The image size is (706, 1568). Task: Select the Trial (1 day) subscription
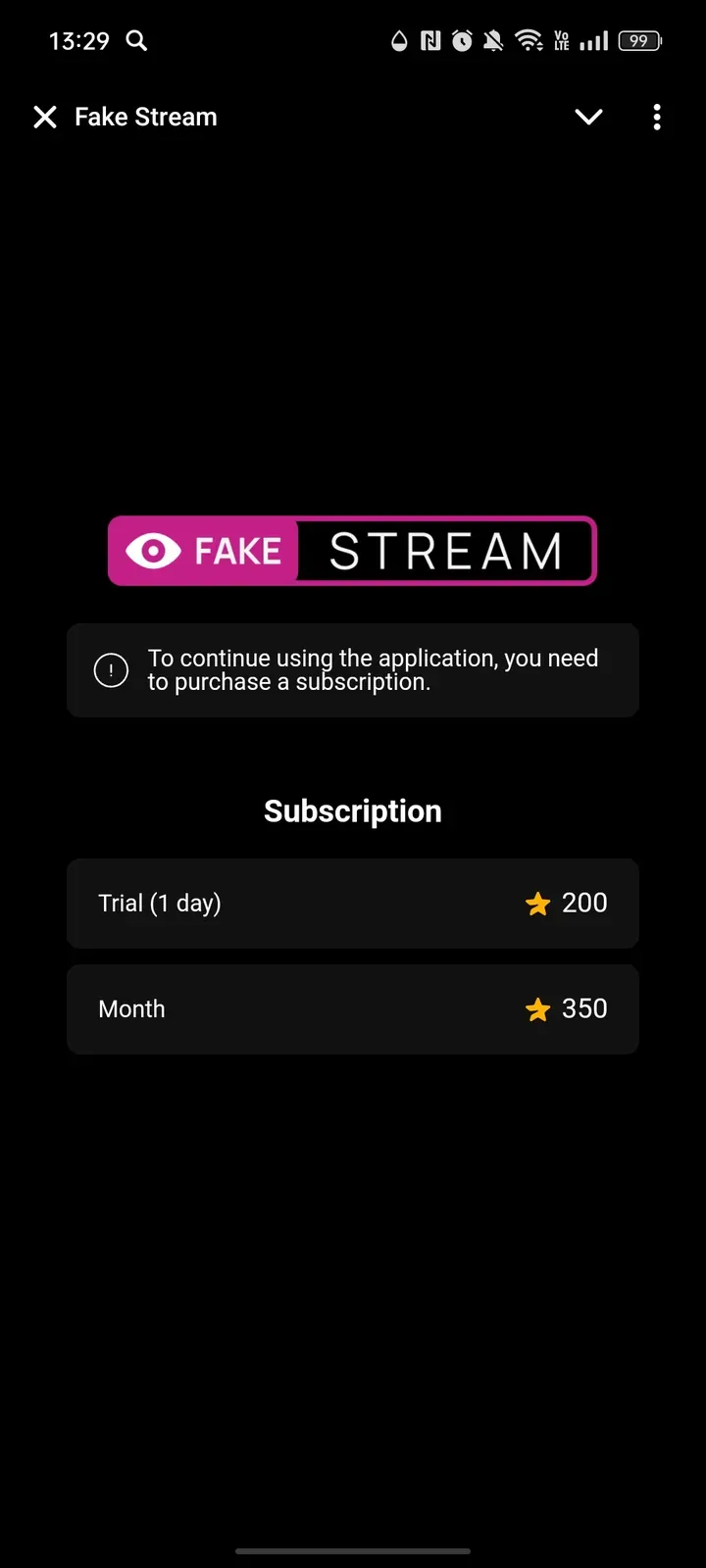coord(353,904)
